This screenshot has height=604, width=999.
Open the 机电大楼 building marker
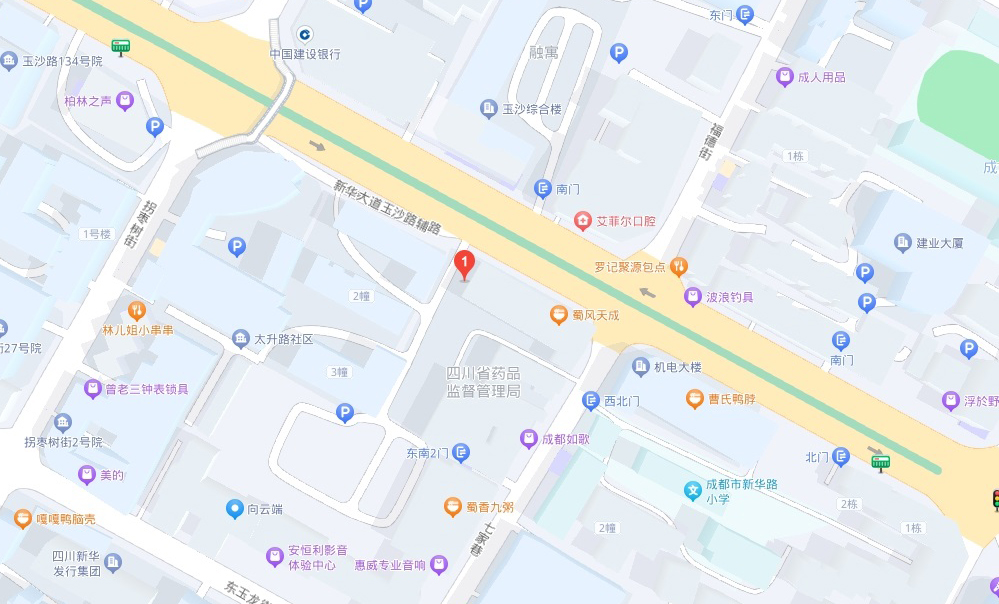[641, 367]
